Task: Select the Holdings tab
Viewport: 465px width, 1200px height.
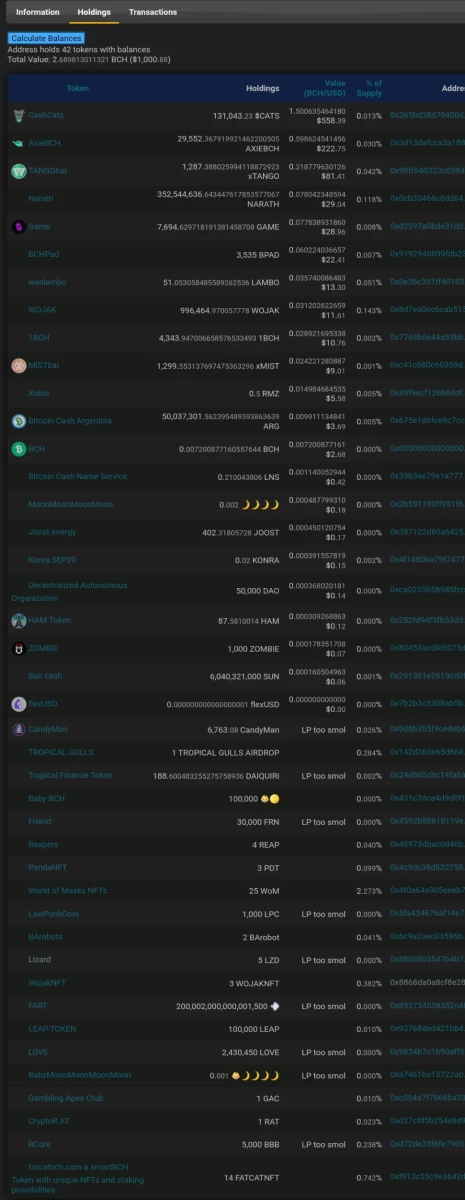Action: (x=94, y=12)
